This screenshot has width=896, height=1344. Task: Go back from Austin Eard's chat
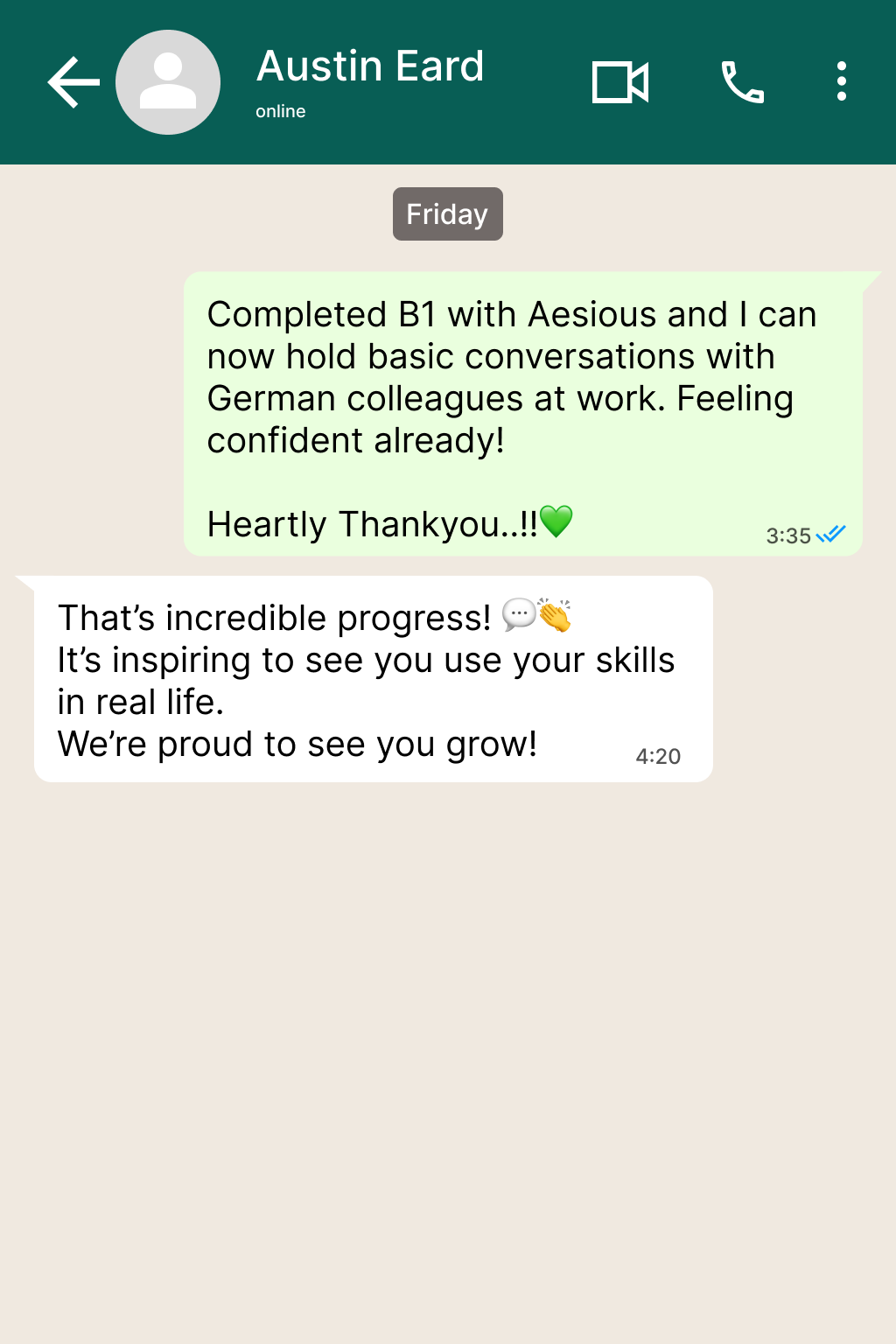[x=73, y=82]
